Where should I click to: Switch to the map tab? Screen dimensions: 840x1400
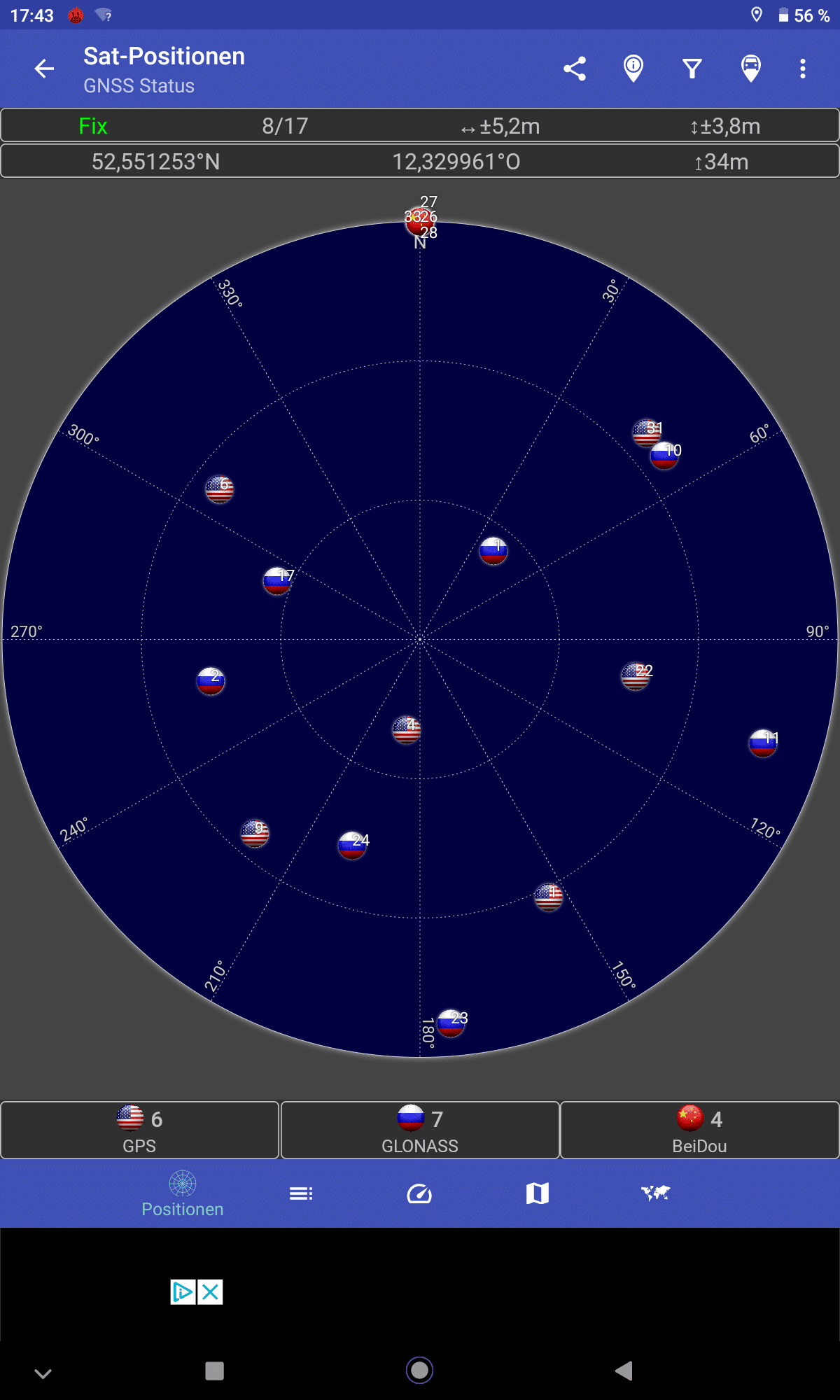click(538, 1193)
